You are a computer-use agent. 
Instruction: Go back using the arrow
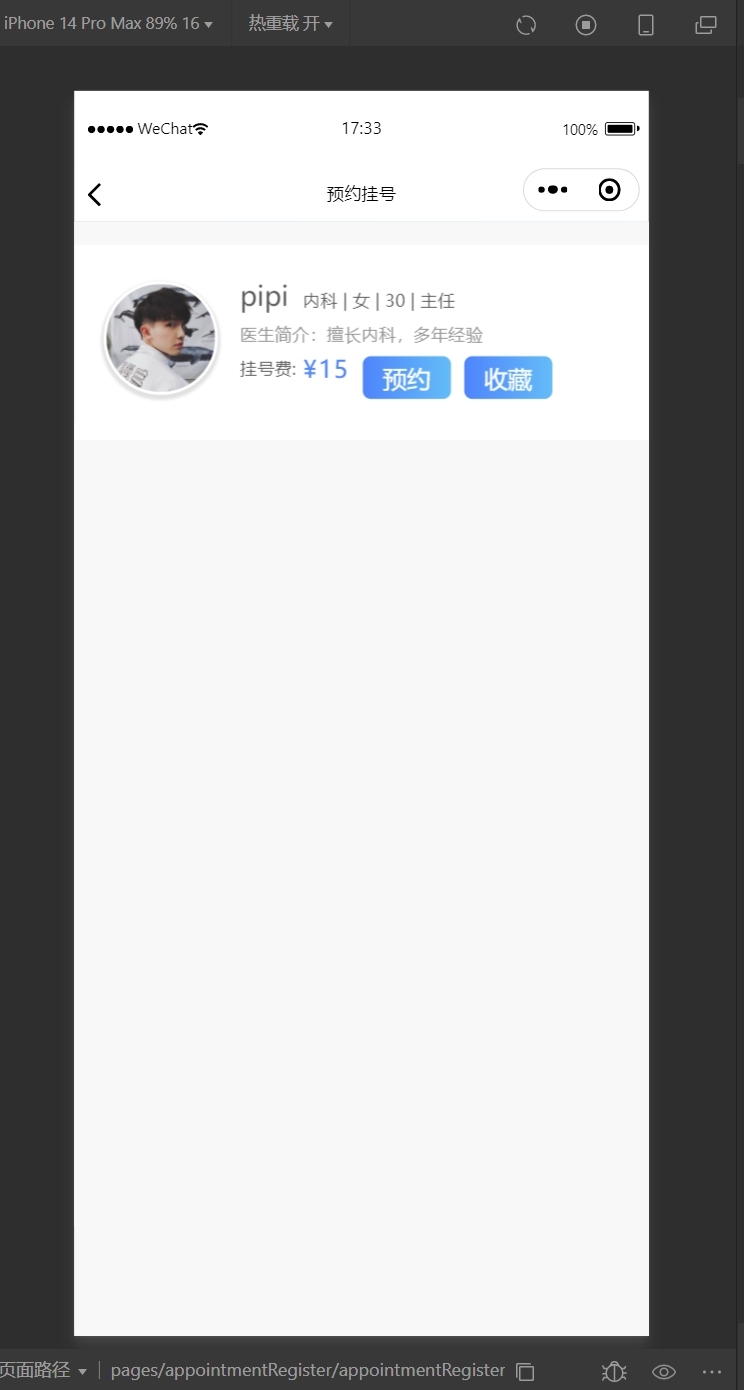coord(95,194)
